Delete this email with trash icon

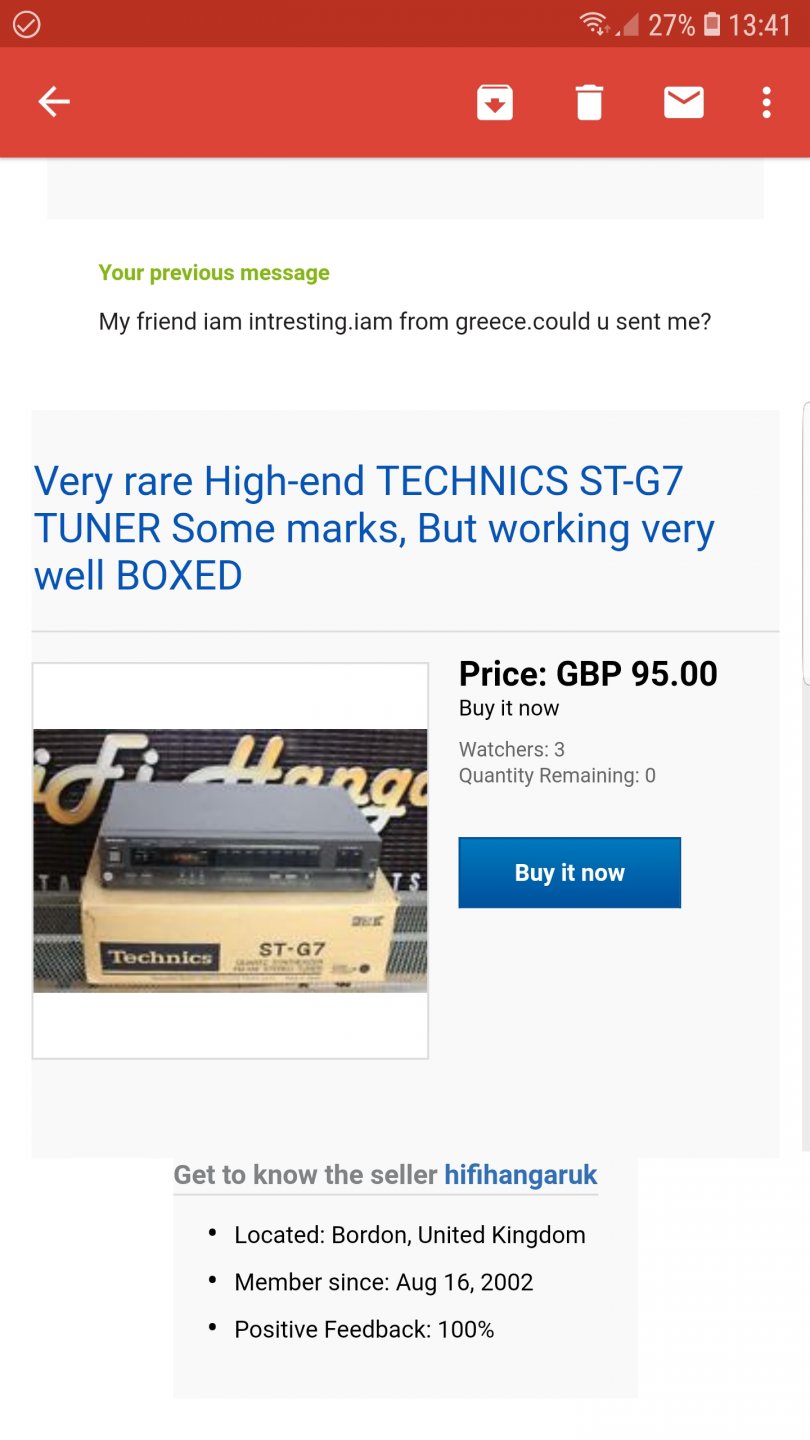[x=589, y=102]
